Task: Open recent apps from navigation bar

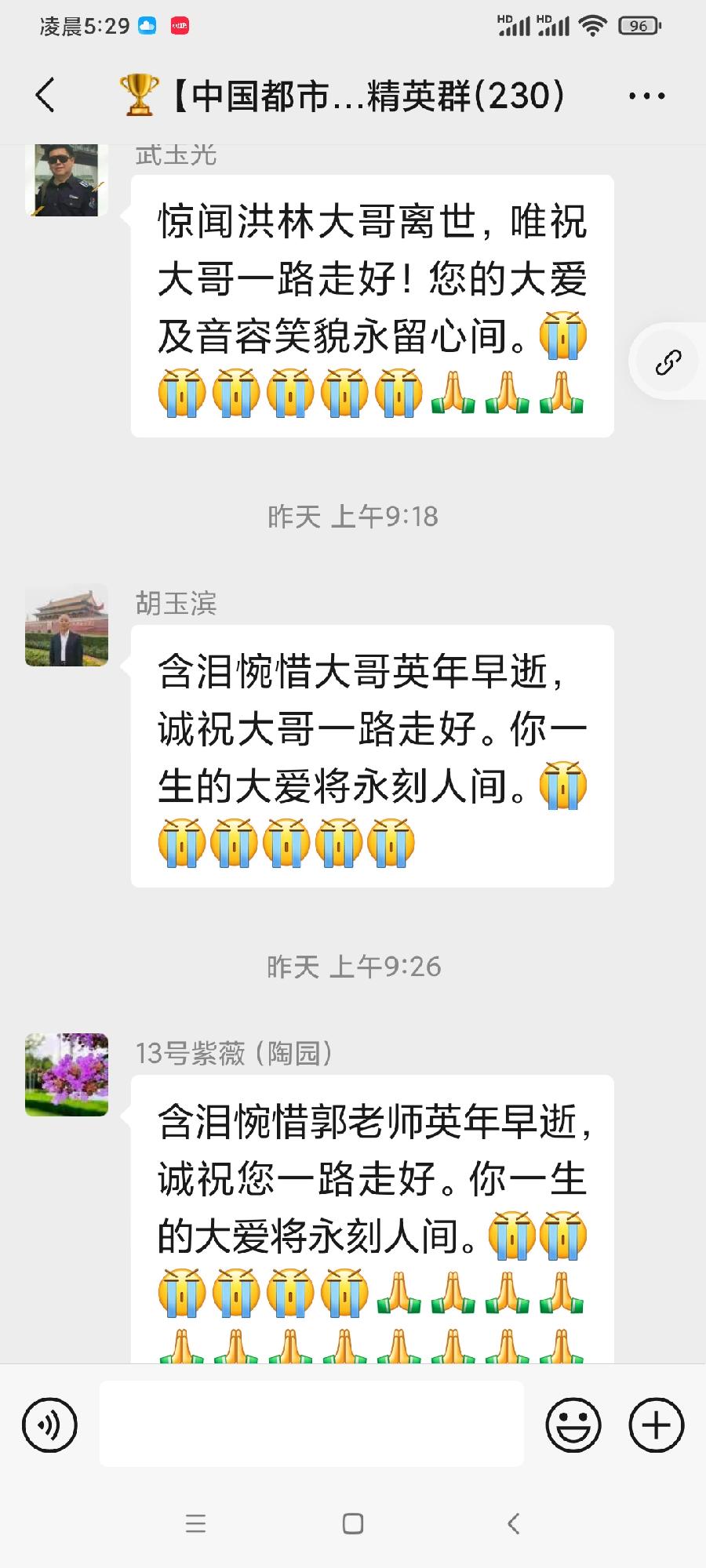Action: (x=195, y=1523)
